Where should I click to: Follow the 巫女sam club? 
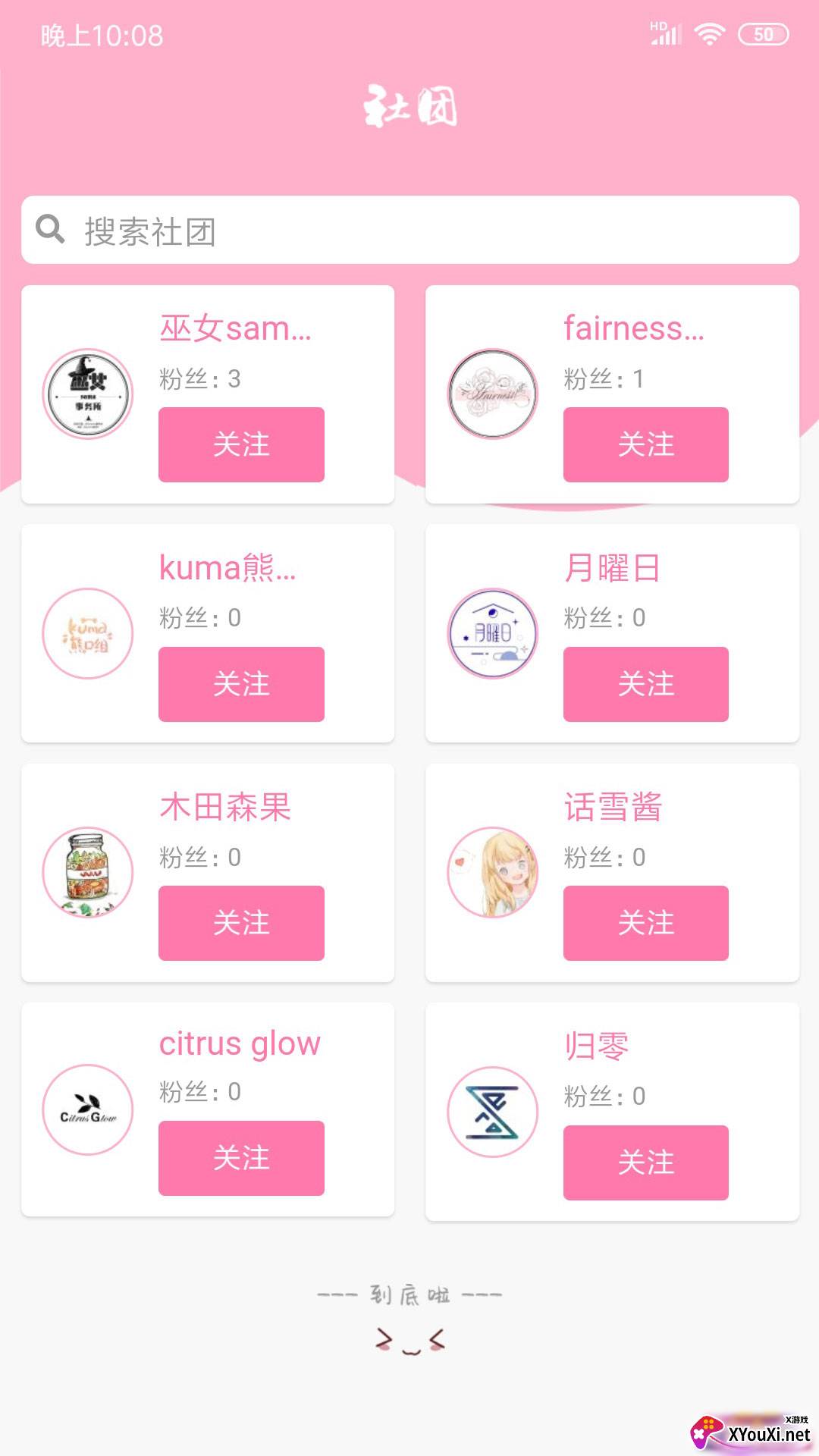pos(240,445)
